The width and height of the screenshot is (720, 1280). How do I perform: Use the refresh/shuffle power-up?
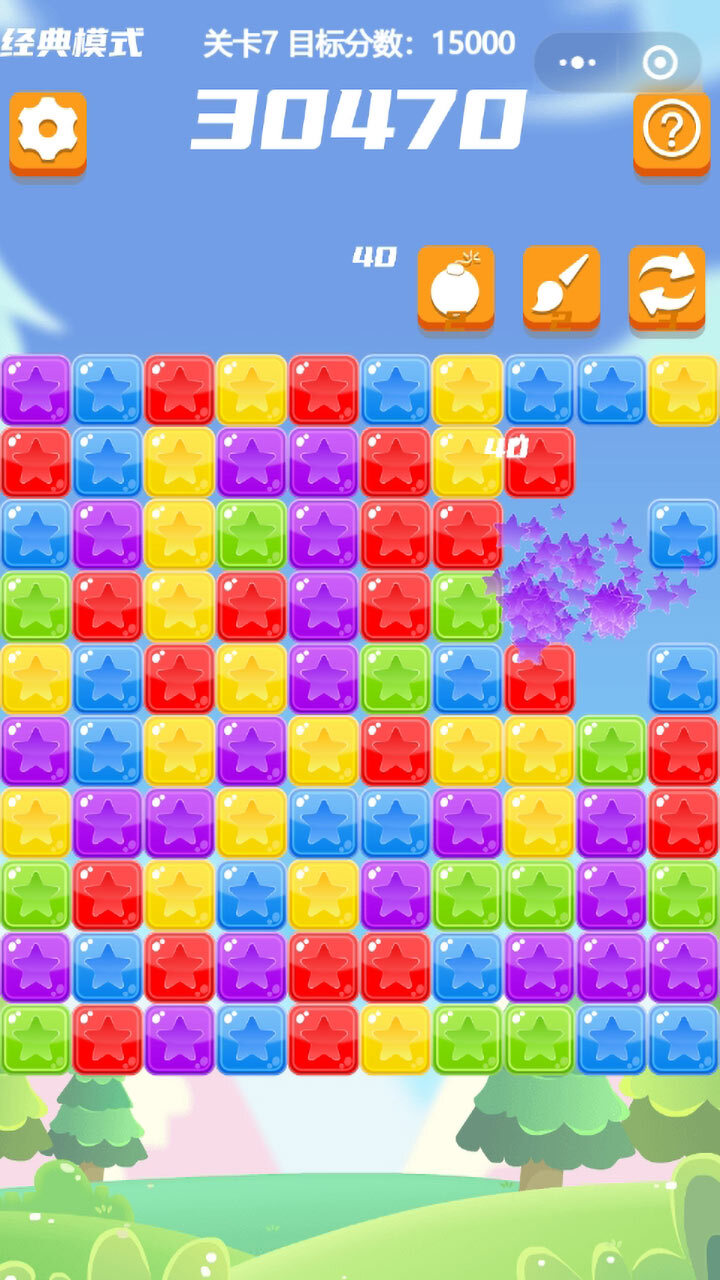pos(666,287)
